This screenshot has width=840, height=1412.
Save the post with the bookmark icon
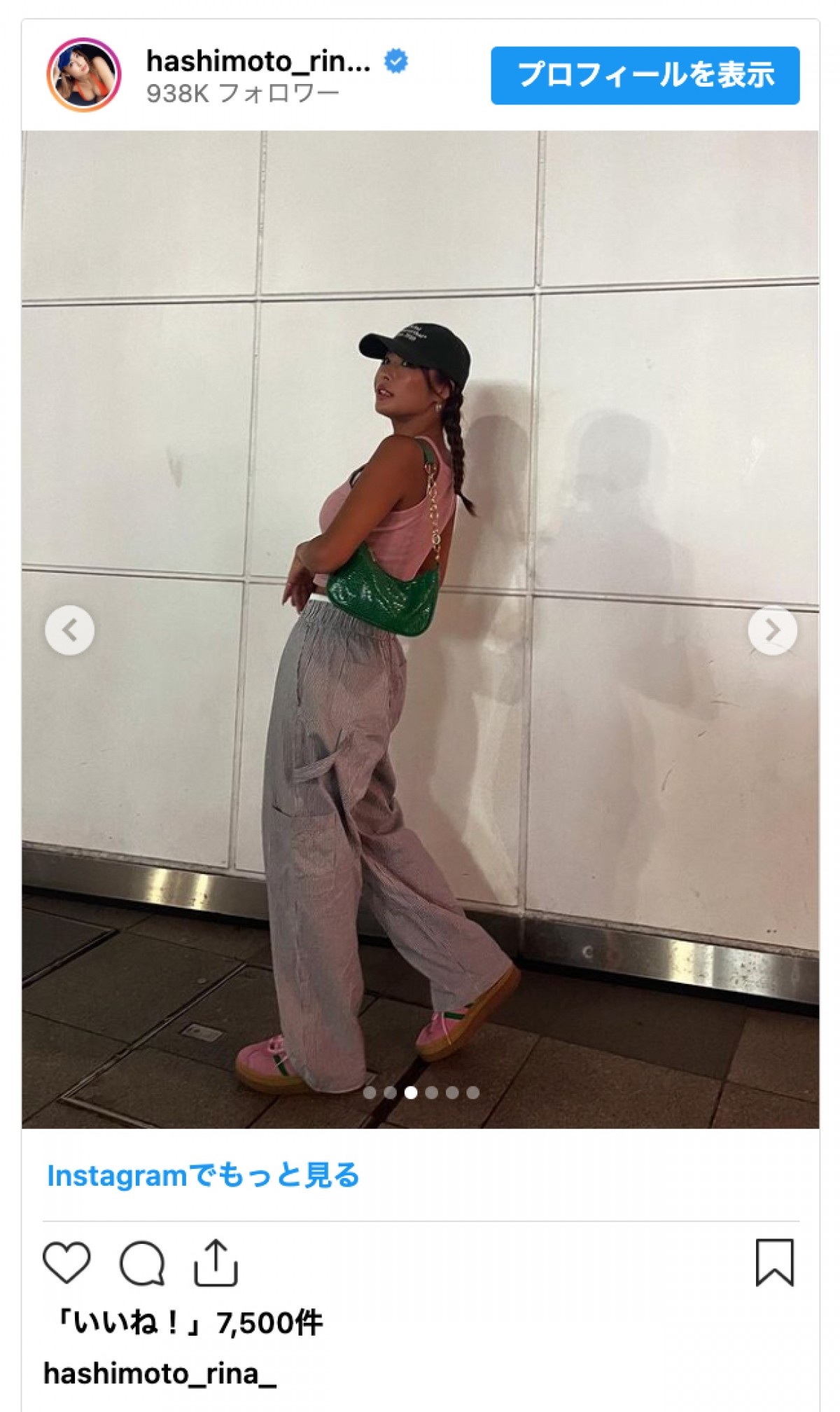(774, 1263)
